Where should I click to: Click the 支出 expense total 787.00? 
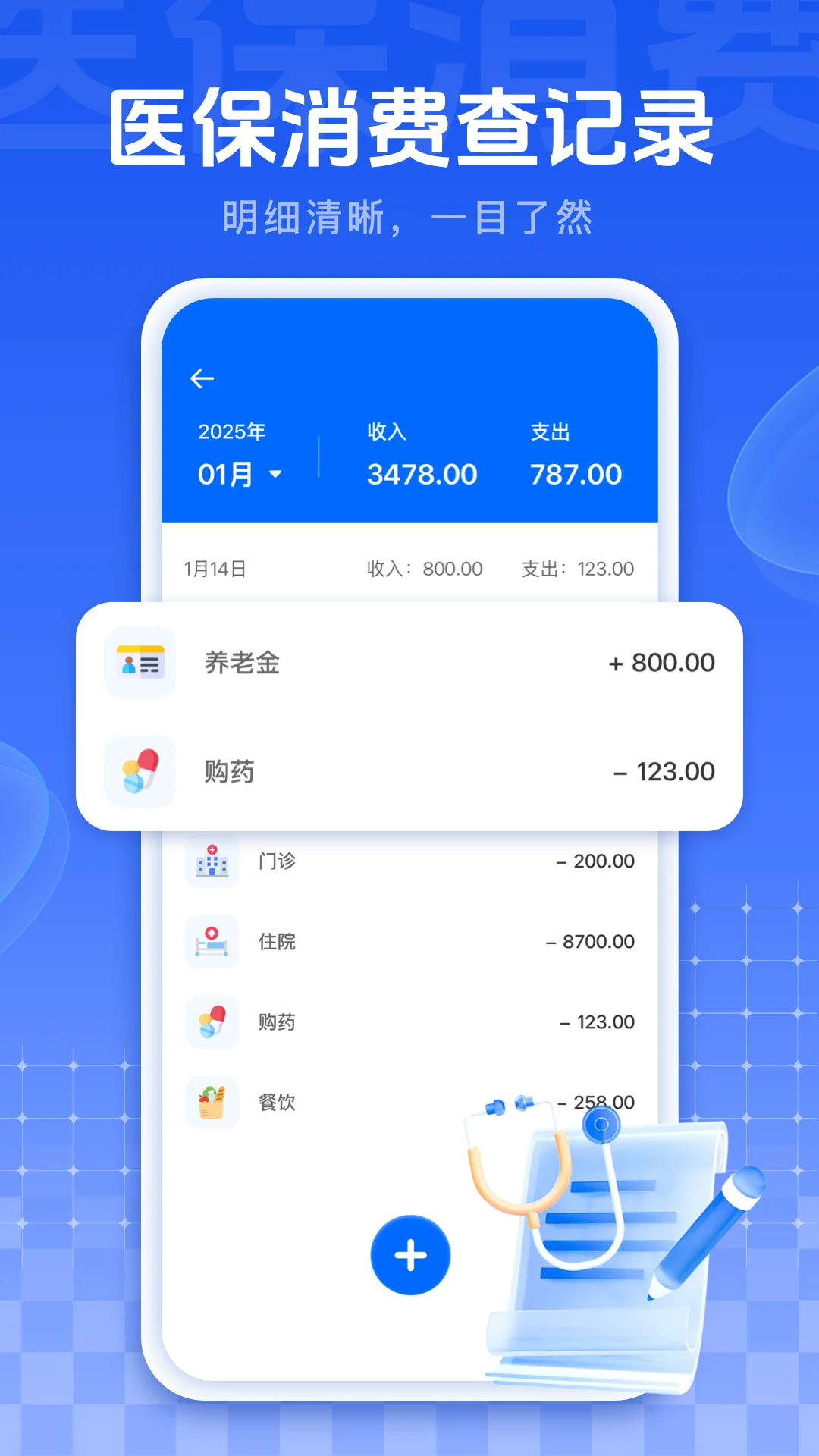coord(576,473)
